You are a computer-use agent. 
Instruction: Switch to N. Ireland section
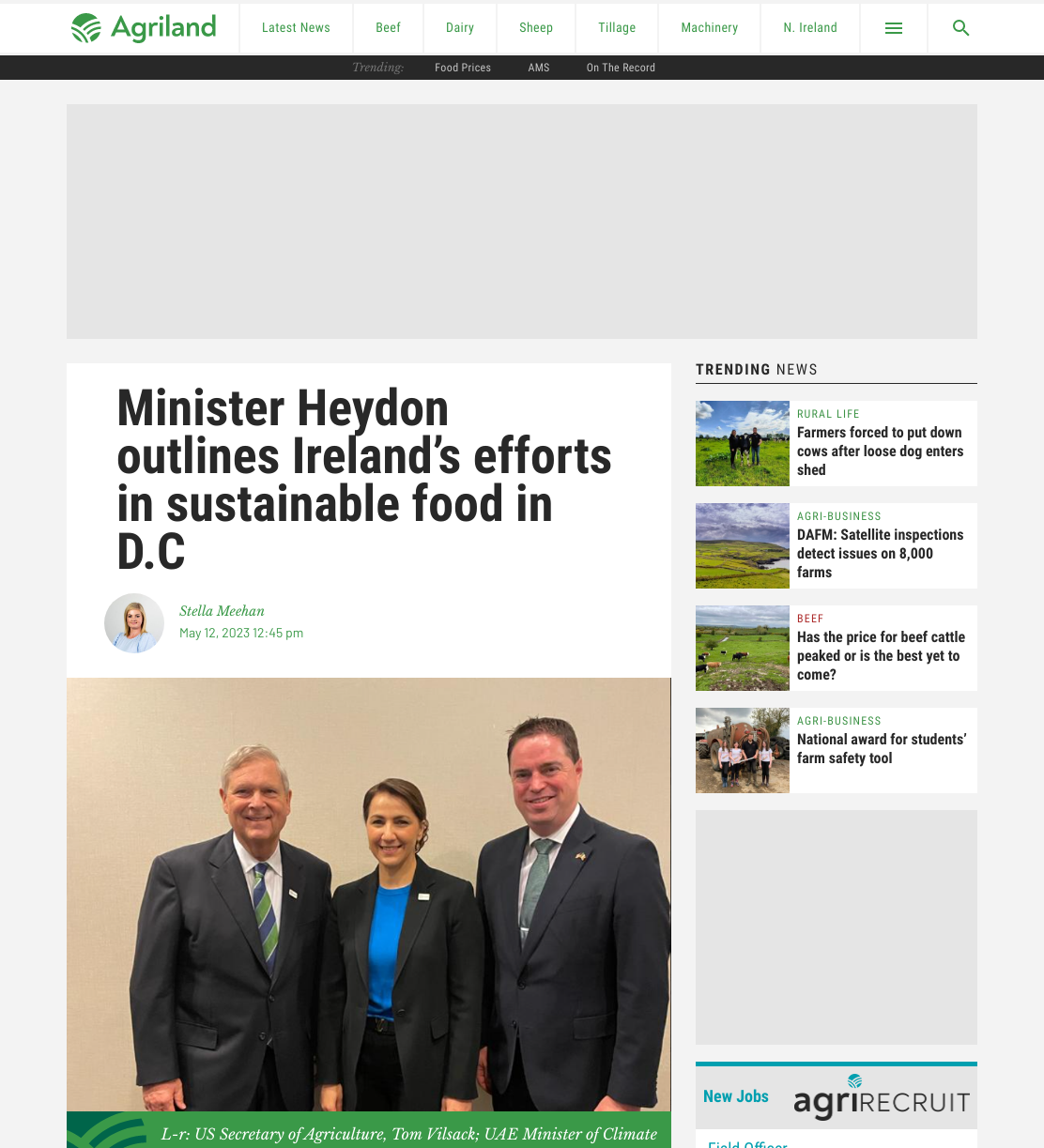(810, 28)
